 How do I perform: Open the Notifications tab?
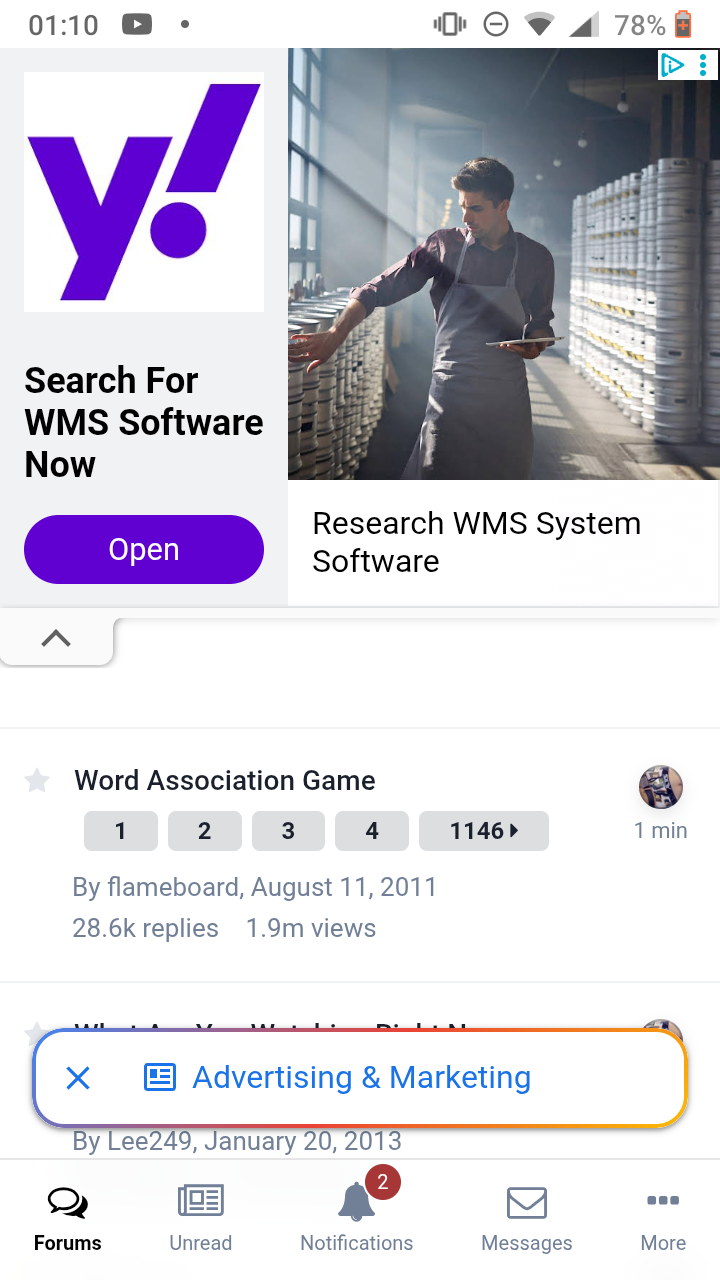[x=357, y=1219]
